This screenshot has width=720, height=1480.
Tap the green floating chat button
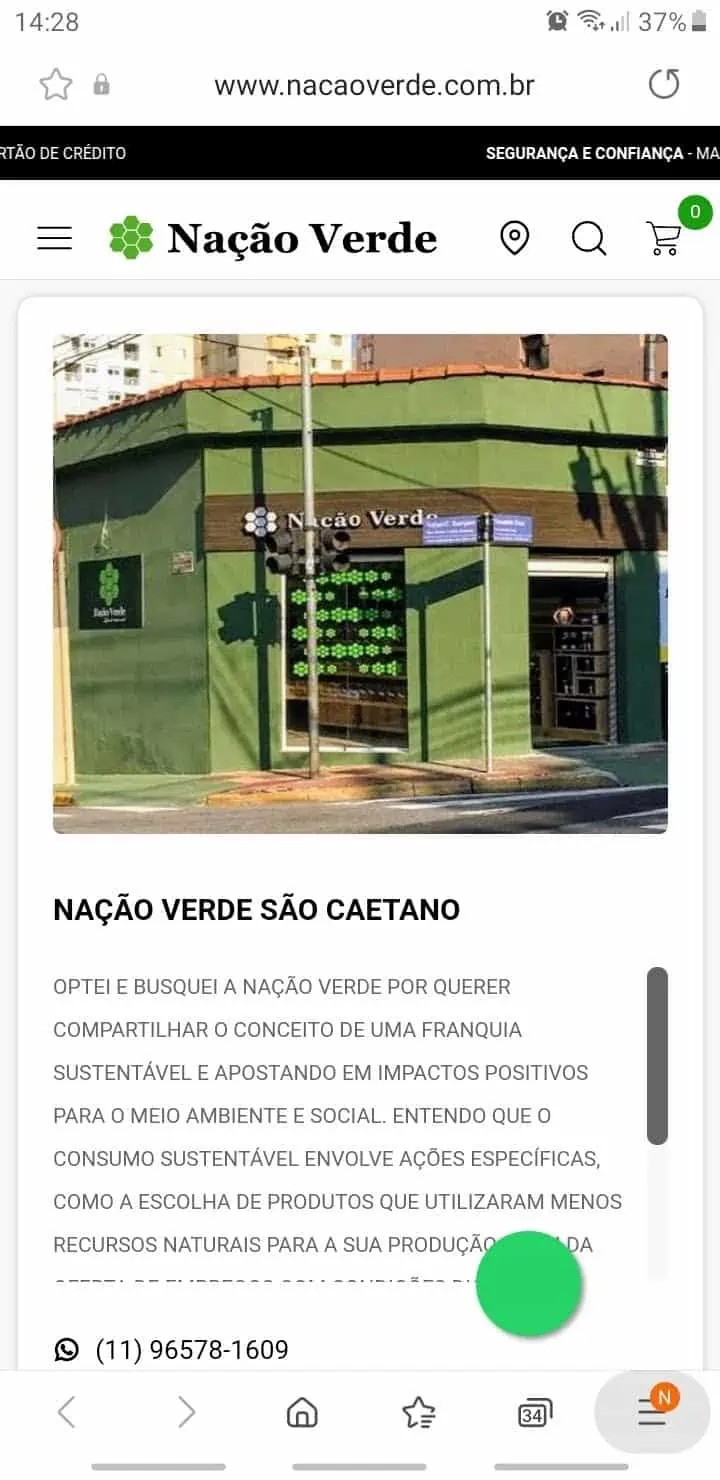tap(528, 1285)
